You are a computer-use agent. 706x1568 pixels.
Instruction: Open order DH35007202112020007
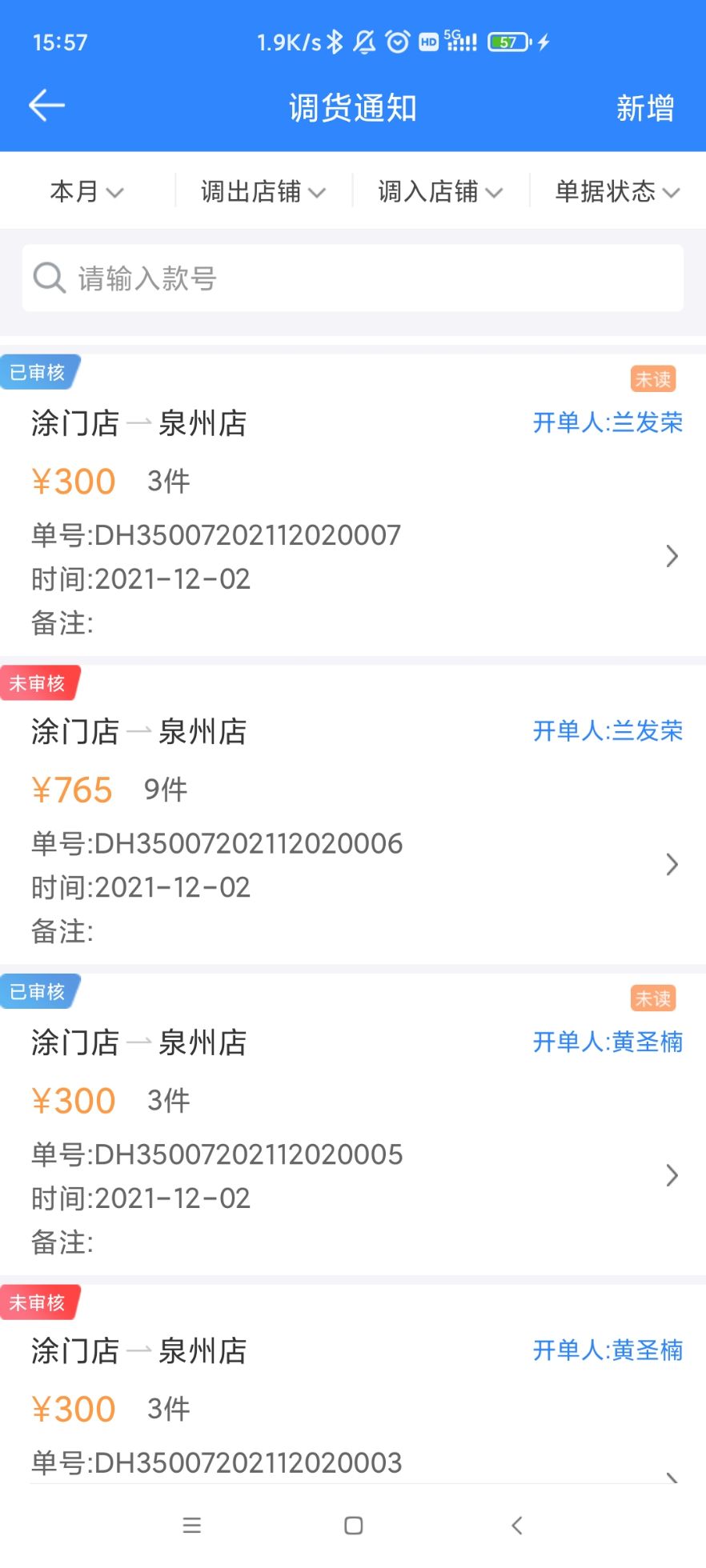click(352, 534)
